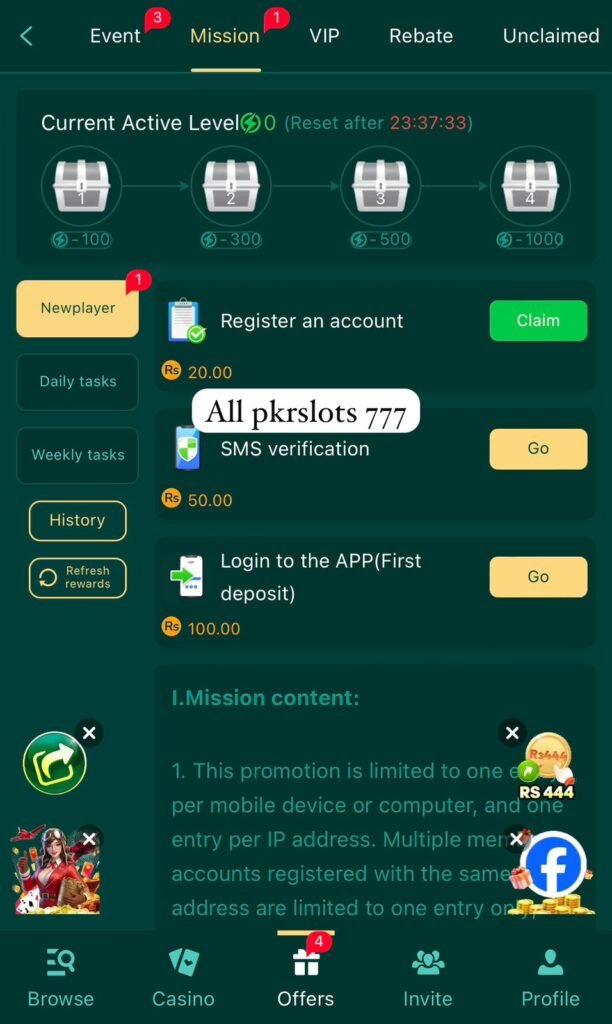The height and width of the screenshot is (1024, 612).
Task: Close the RS 444 floating promo
Action: click(512, 733)
